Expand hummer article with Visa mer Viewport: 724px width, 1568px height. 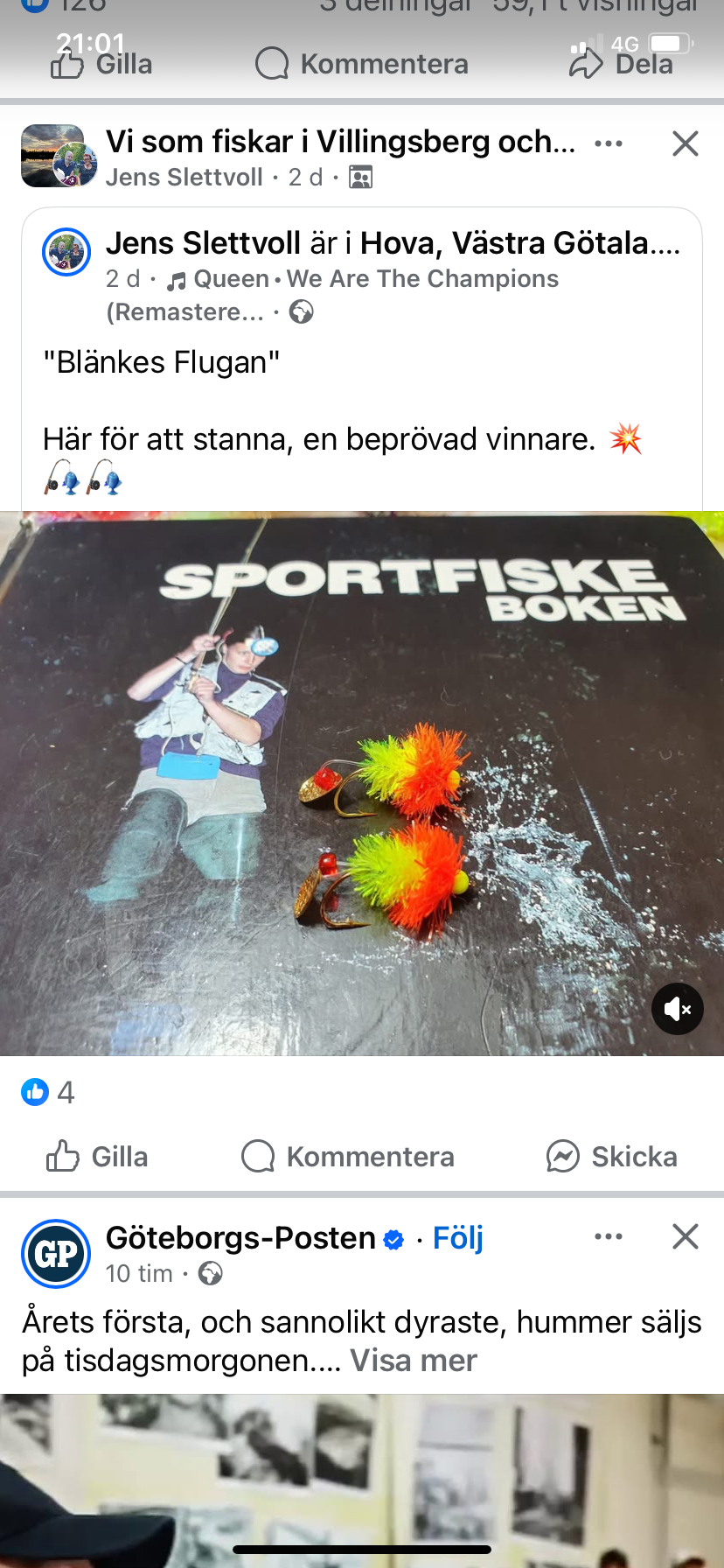[x=414, y=1361]
